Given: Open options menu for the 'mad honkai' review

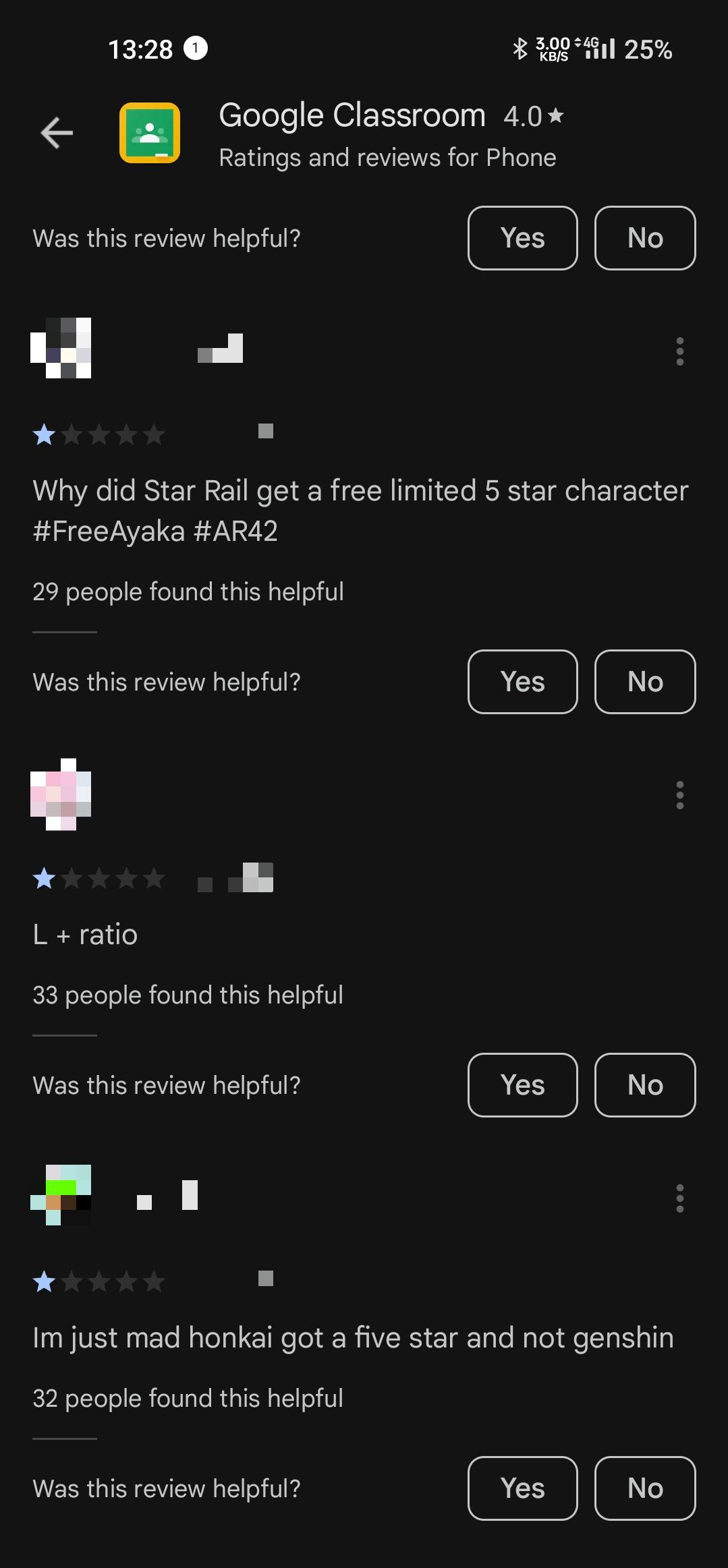Looking at the screenshot, I should 679,1198.
